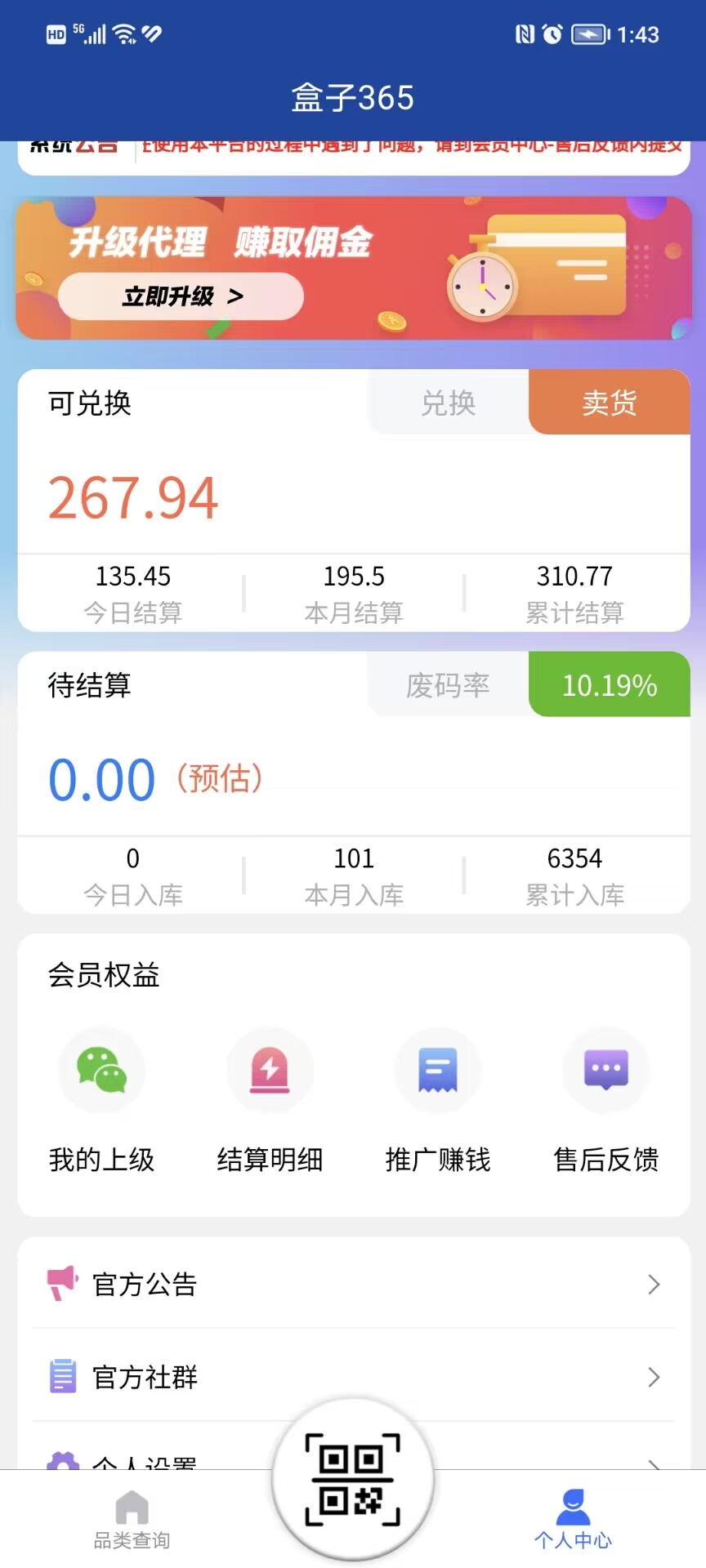Image resolution: width=706 pixels, height=1568 pixels.
Task: Launch the central QR scan button
Action: coord(353,1479)
